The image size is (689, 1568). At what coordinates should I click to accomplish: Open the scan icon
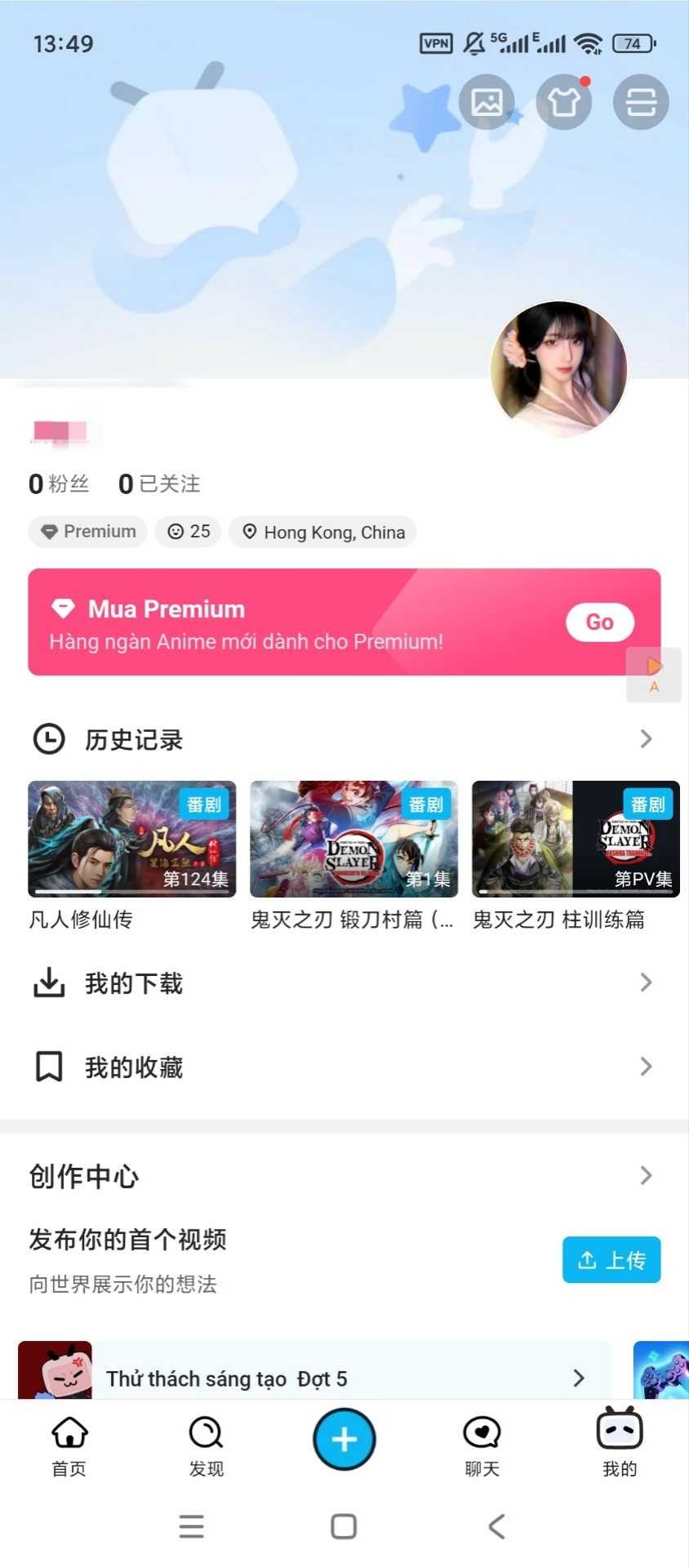[641, 102]
